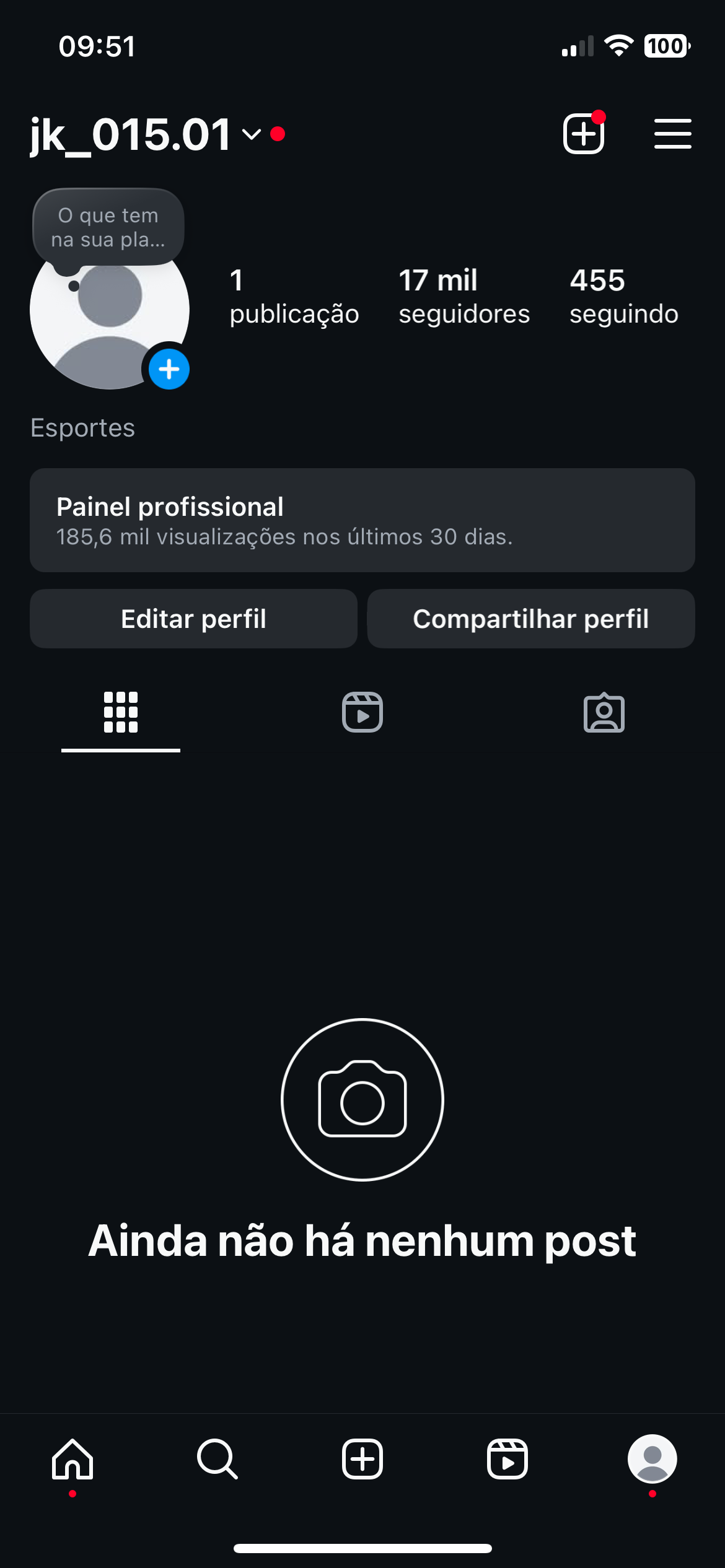725x1568 pixels.
Task: Go to the Home feed in the bottom bar
Action: click(x=72, y=1459)
